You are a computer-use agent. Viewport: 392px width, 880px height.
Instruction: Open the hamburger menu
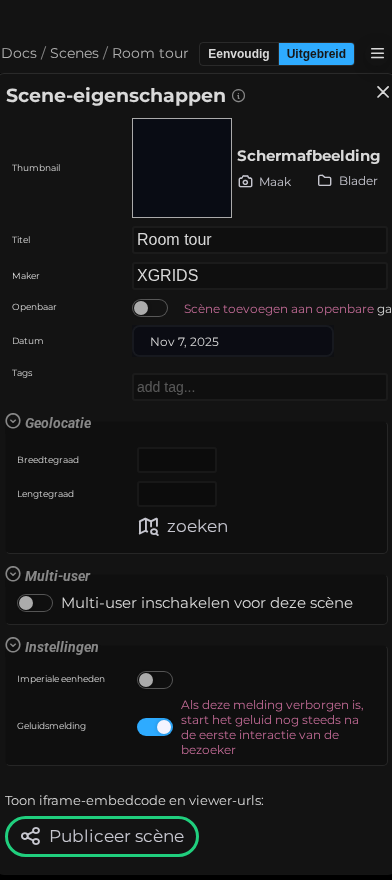[x=377, y=53]
